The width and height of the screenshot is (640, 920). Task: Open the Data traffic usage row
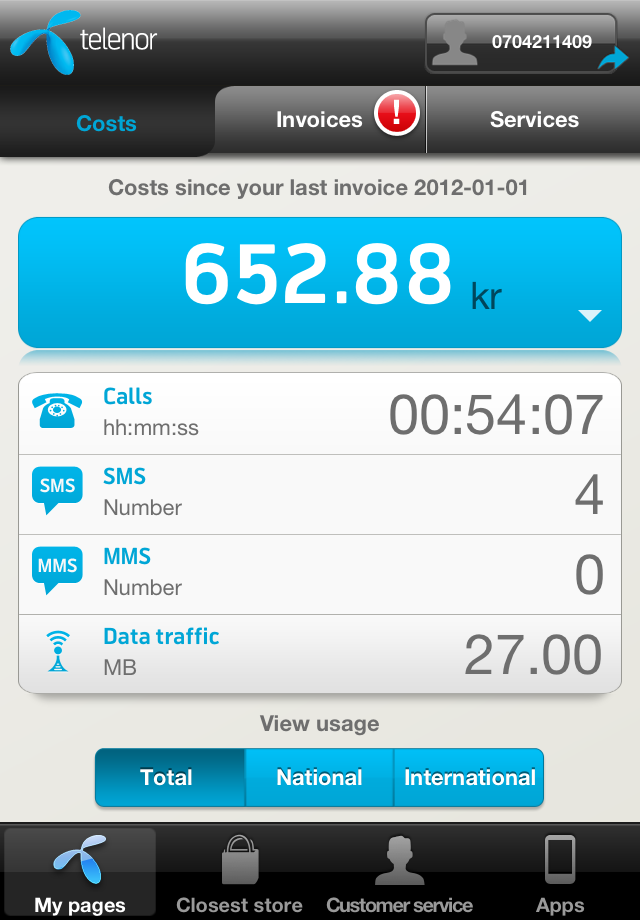[x=320, y=653]
